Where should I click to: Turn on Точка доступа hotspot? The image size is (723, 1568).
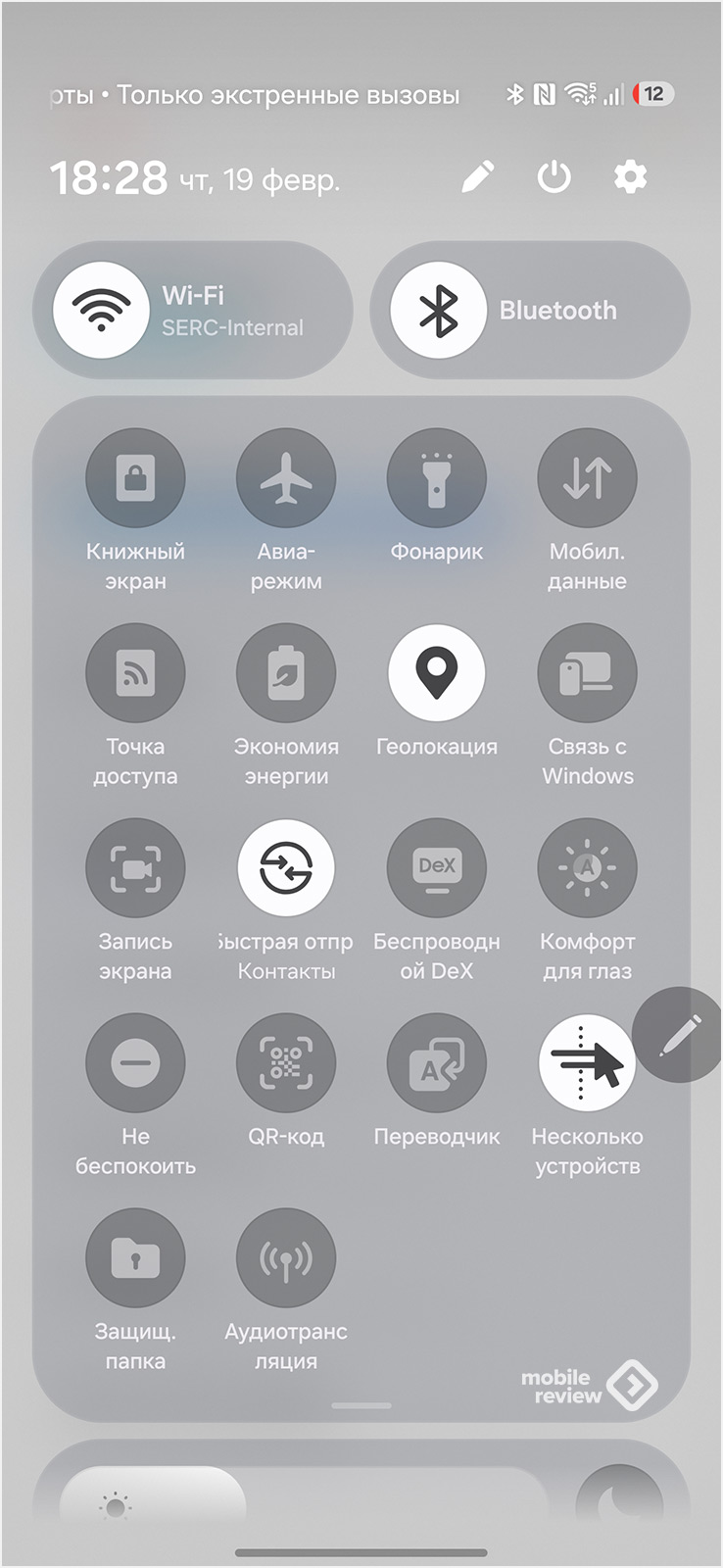(x=135, y=673)
